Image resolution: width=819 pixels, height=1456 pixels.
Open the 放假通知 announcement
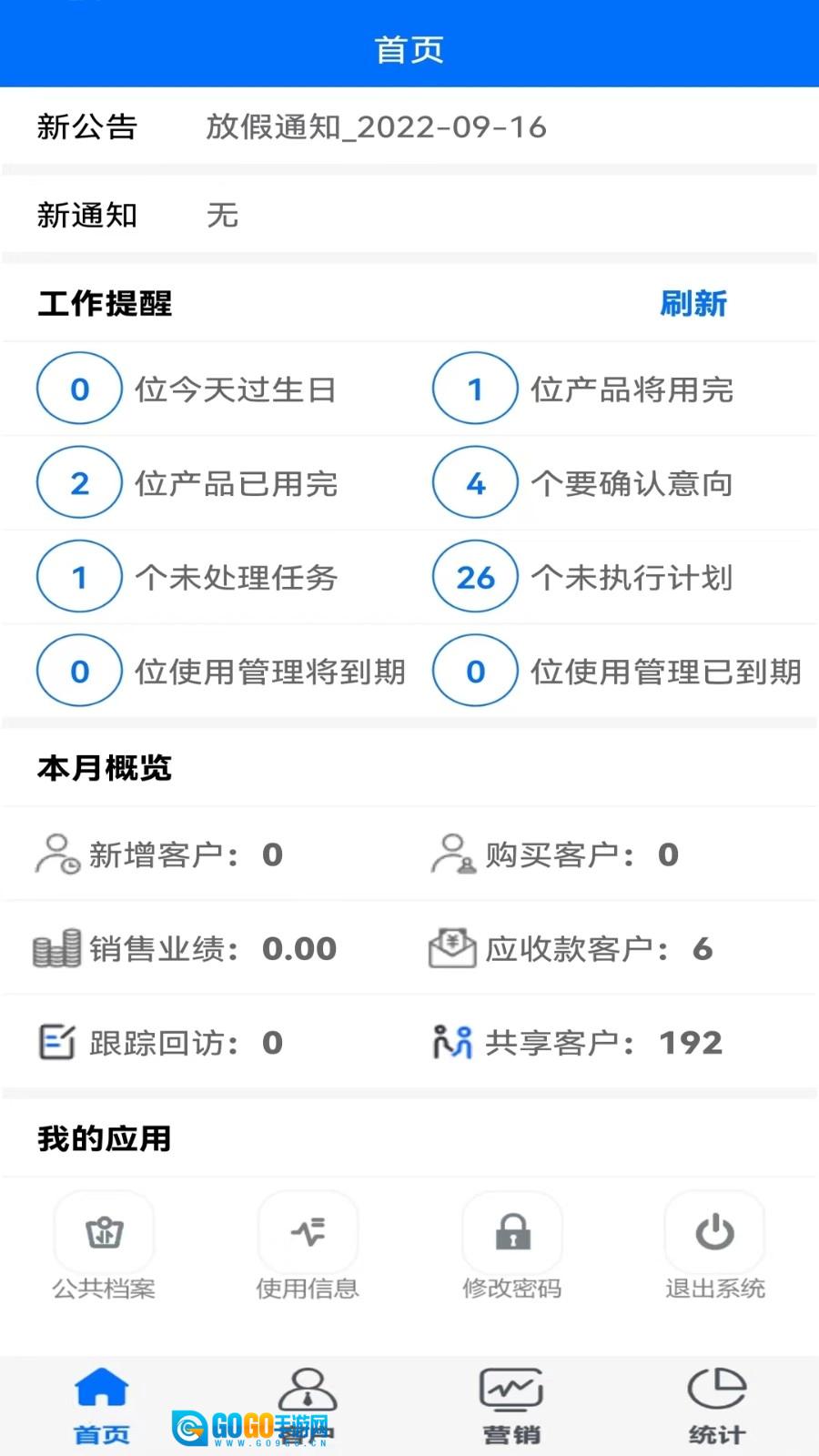tap(376, 126)
